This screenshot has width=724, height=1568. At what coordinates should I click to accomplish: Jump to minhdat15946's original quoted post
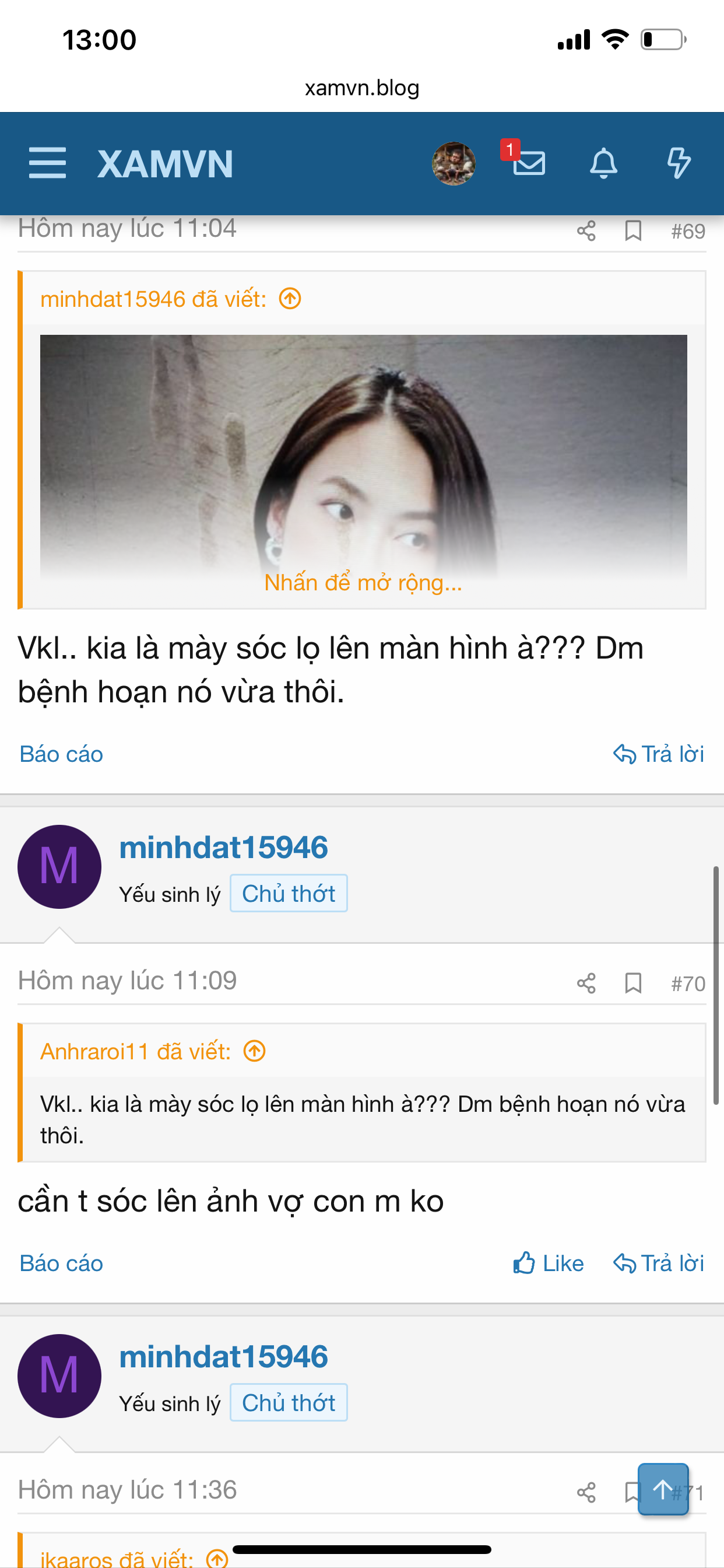coord(290,299)
